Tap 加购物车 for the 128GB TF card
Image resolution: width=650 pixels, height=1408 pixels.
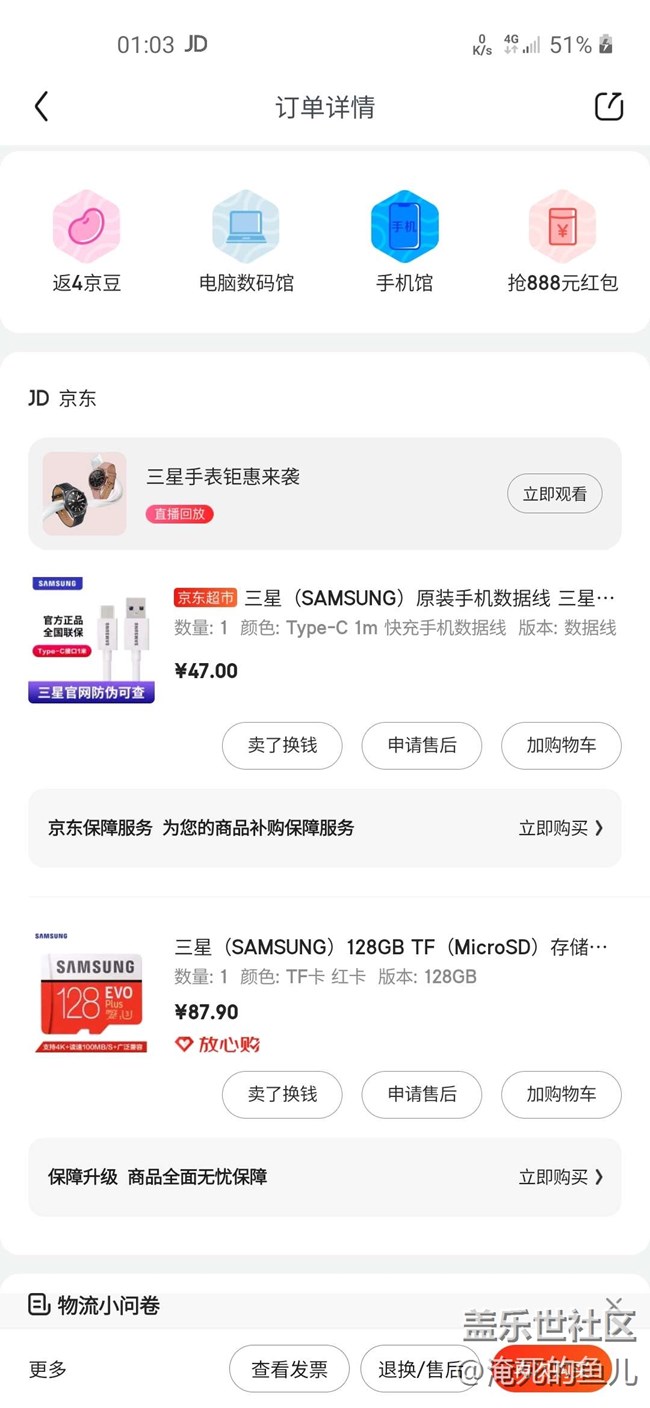(561, 1094)
